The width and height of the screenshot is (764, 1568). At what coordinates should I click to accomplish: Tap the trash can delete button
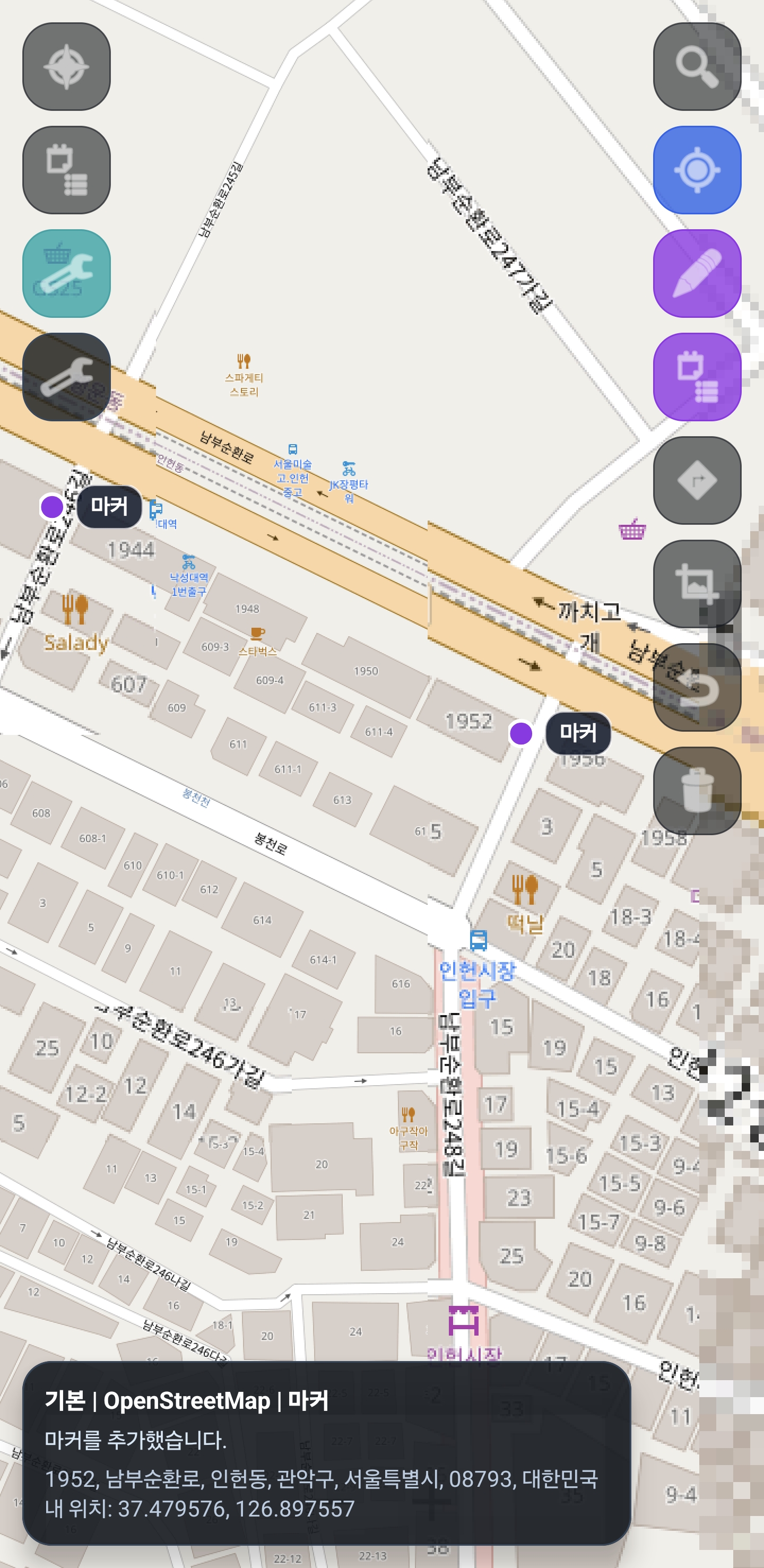[x=697, y=791]
